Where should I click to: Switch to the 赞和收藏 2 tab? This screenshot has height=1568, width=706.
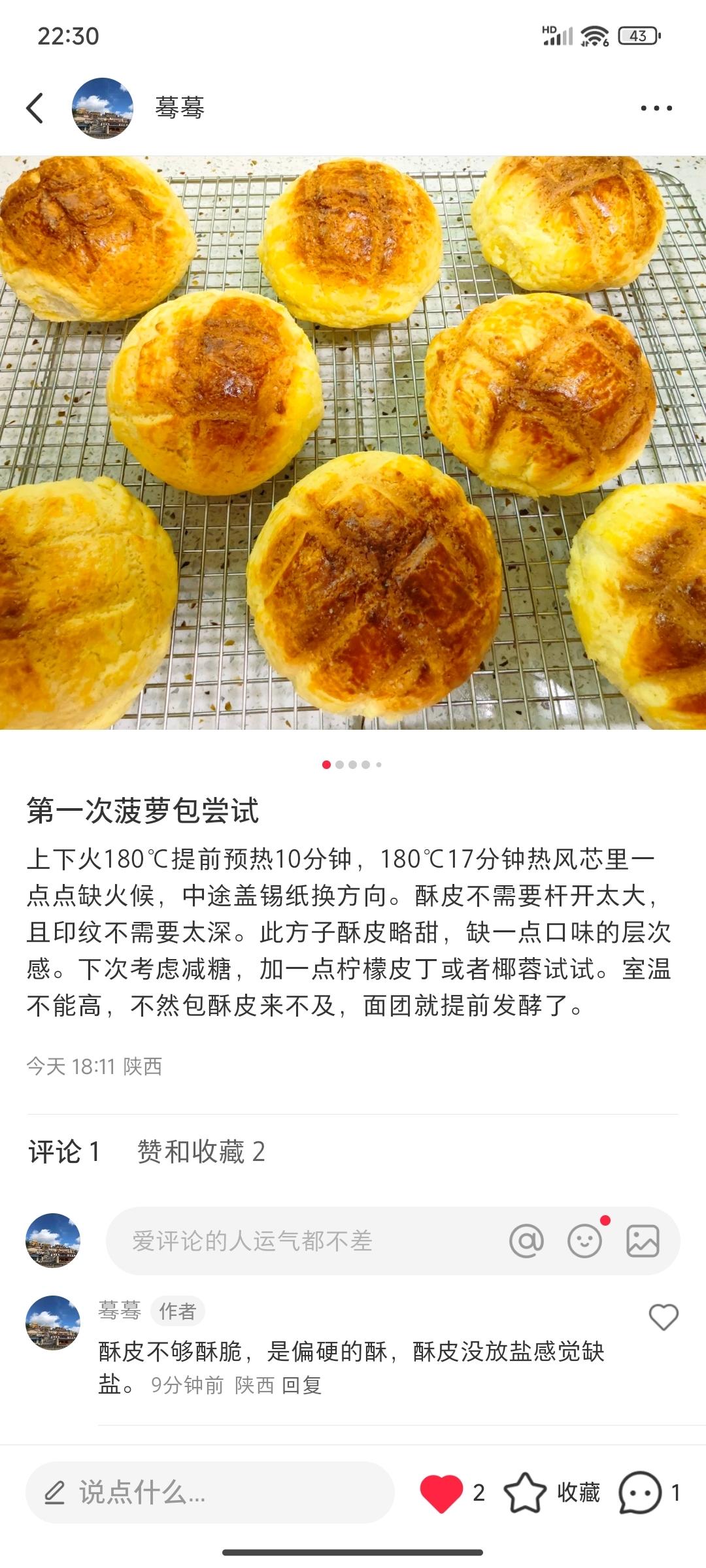pyautogui.click(x=201, y=1151)
